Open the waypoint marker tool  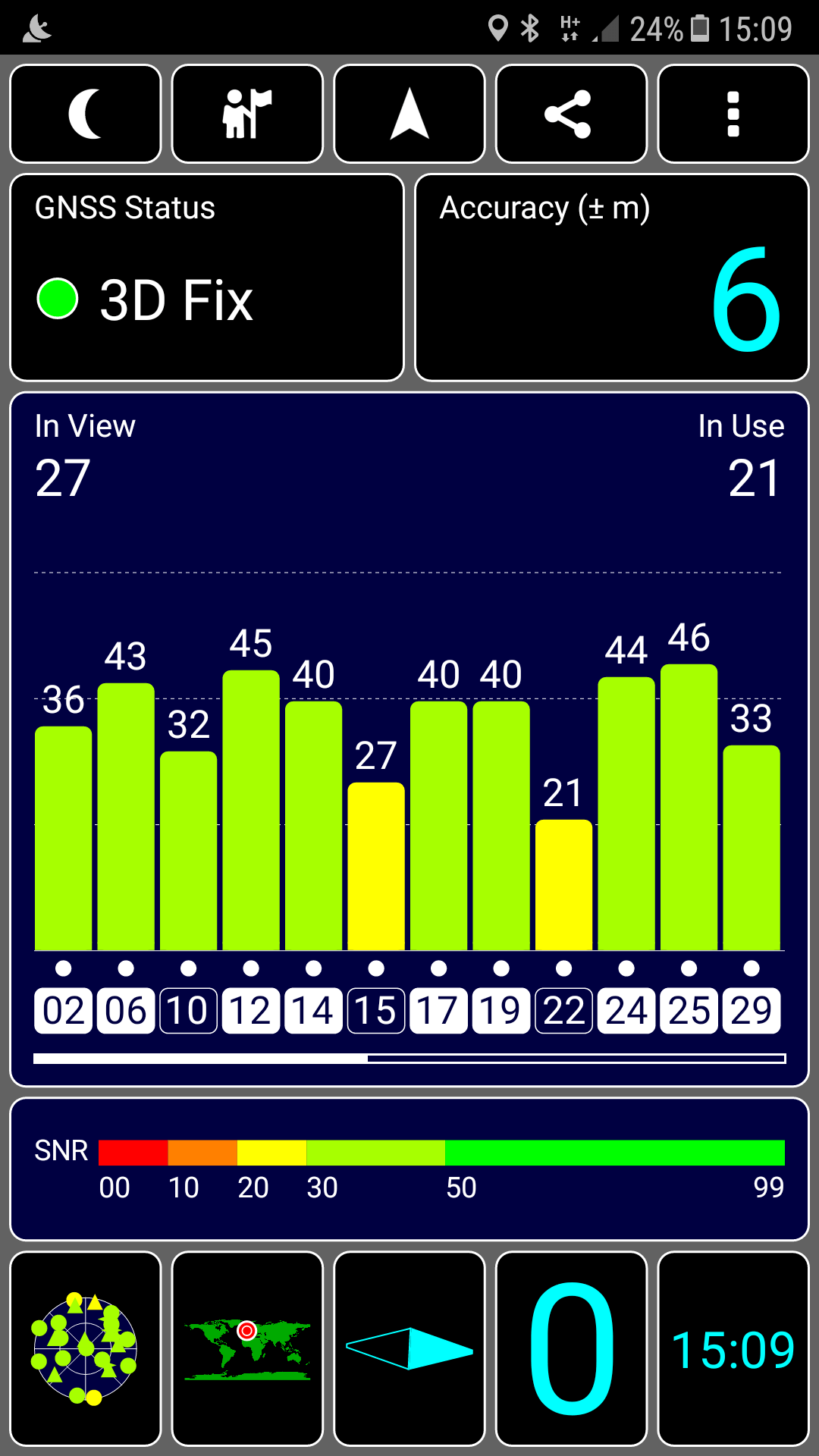(x=247, y=114)
